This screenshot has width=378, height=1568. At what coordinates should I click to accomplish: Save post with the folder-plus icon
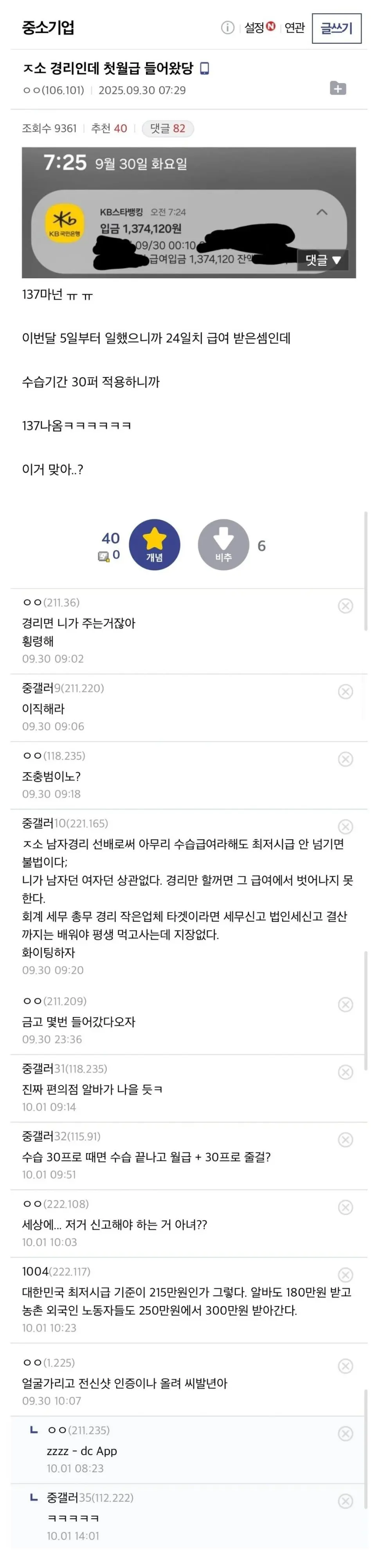tap(338, 88)
